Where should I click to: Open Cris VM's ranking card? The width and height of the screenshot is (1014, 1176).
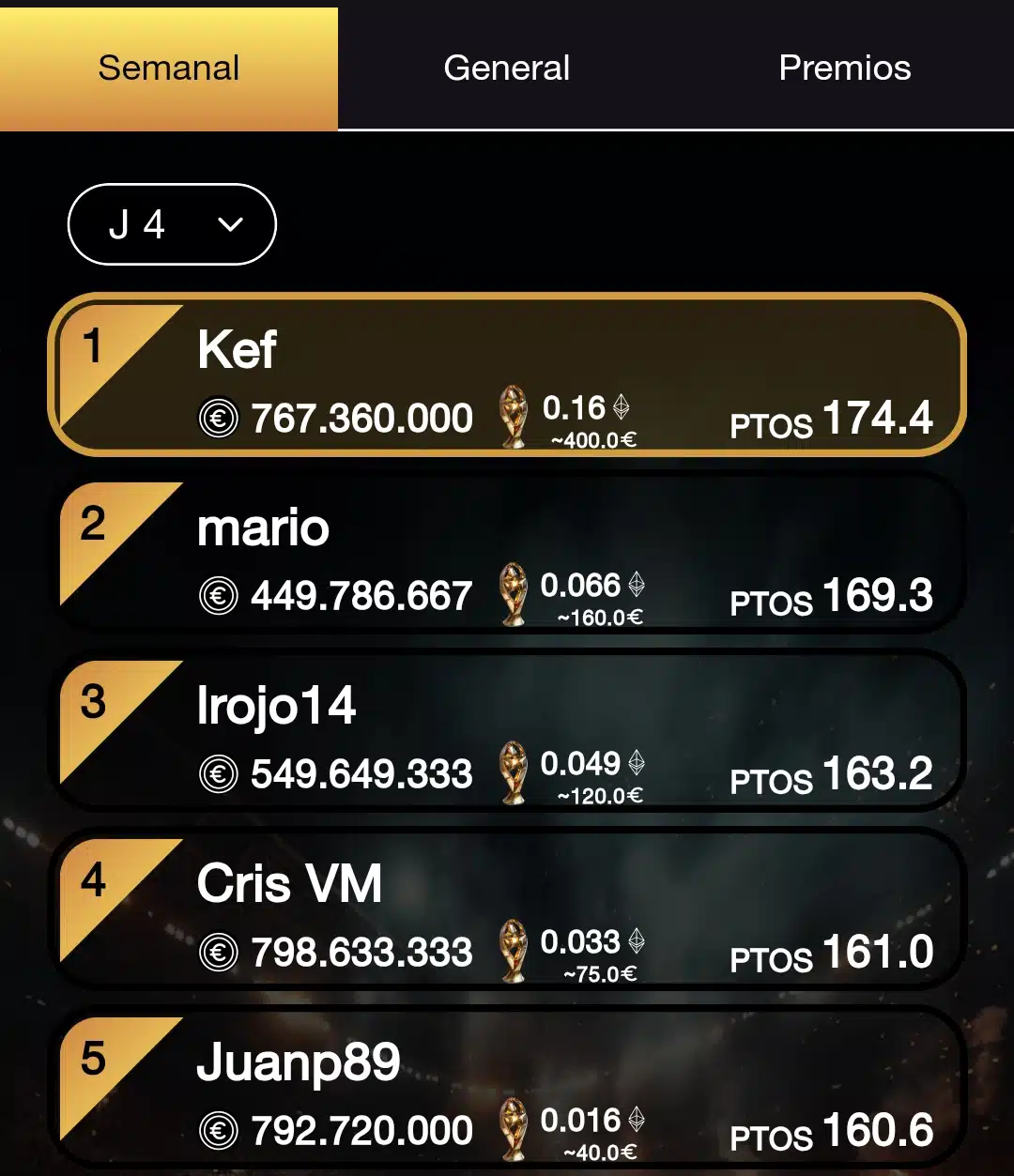(507, 909)
